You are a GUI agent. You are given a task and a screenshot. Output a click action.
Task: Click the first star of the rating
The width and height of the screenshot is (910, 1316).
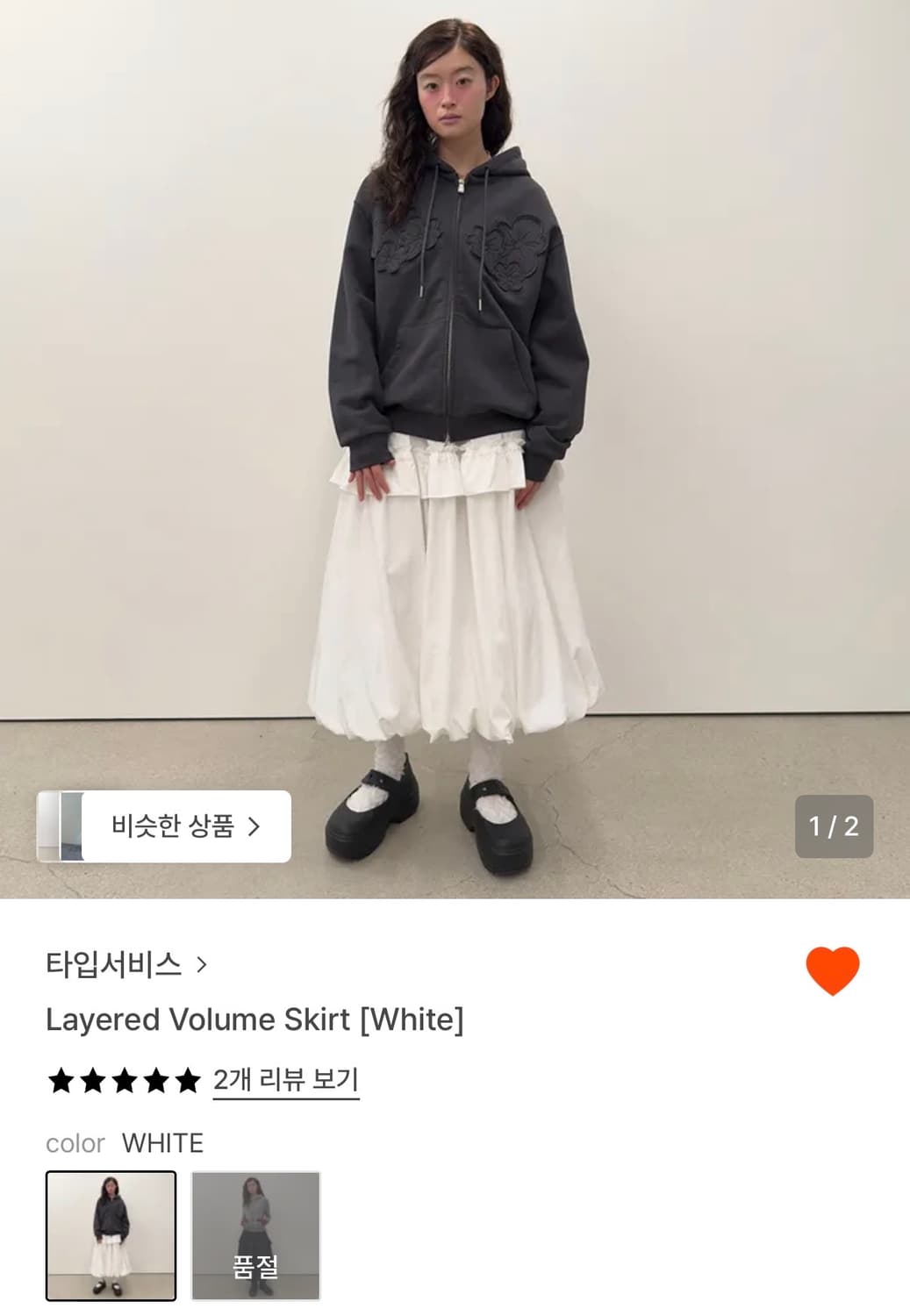click(x=61, y=1082)
